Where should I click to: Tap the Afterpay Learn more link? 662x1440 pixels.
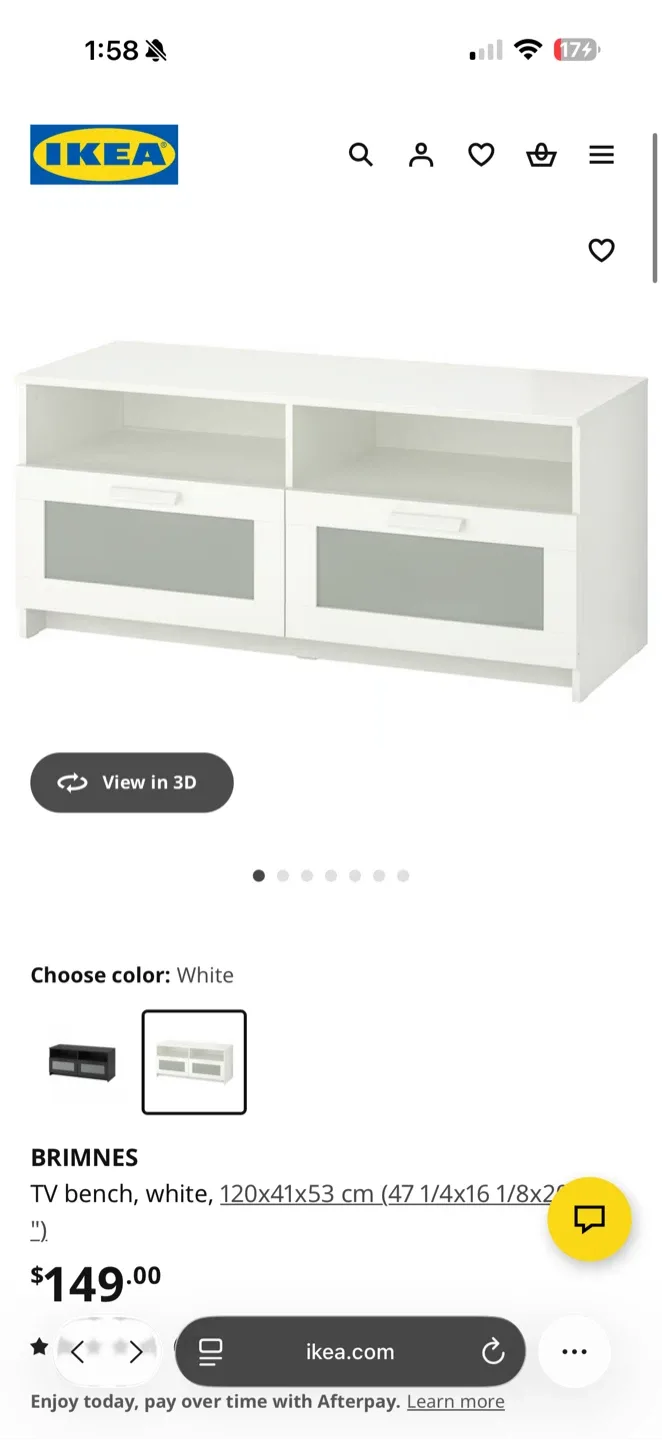(455, 1402)
